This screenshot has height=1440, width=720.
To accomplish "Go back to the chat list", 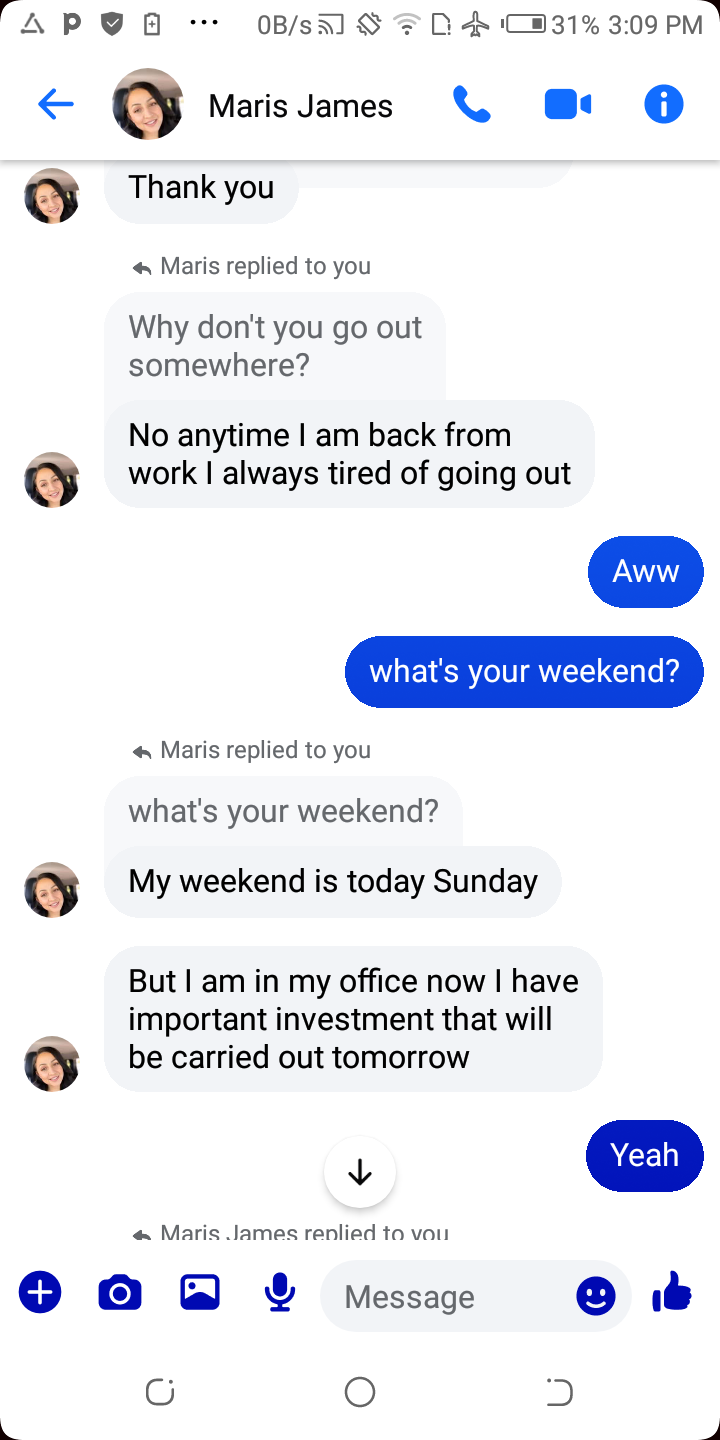I will coord(56,104).
